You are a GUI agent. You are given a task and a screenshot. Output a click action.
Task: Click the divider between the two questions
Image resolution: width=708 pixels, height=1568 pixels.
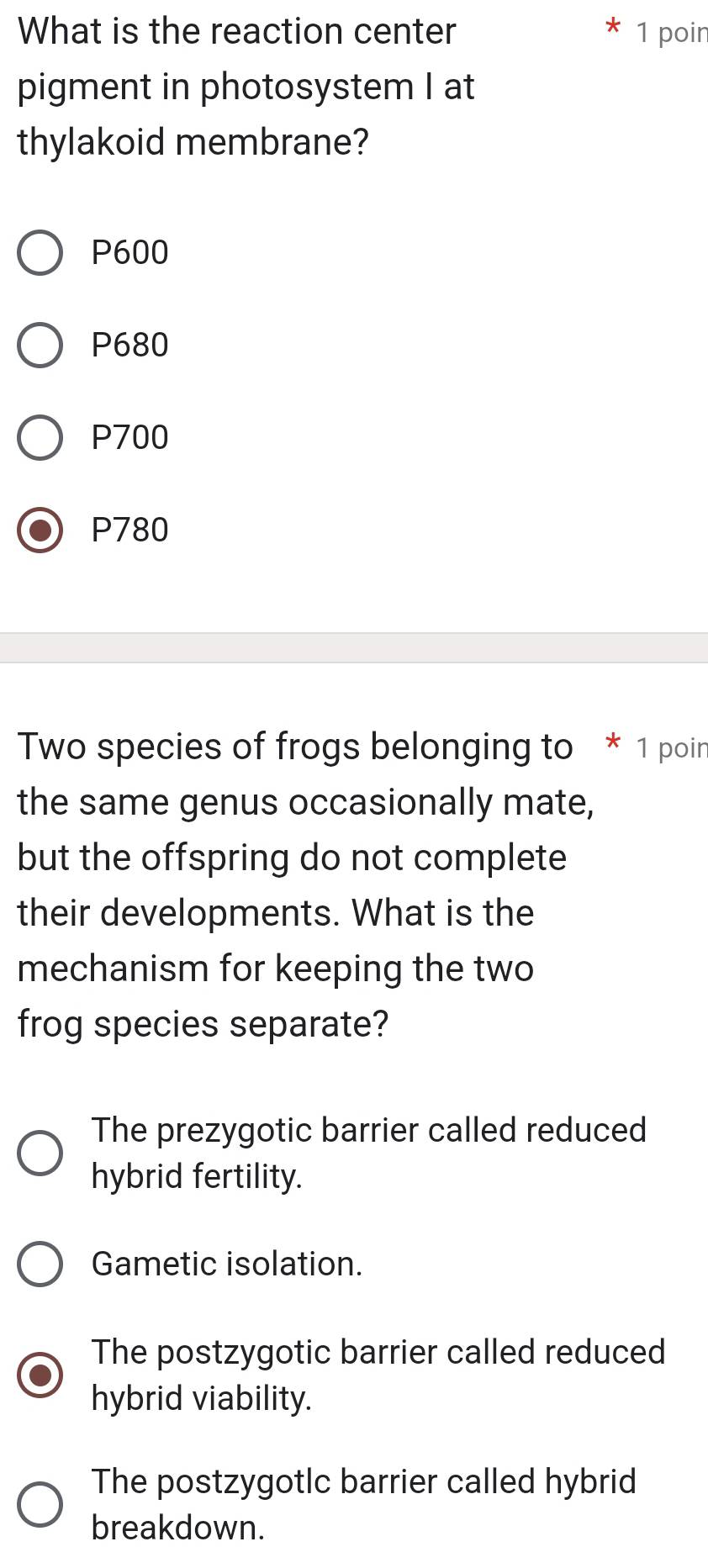point(354,647)
